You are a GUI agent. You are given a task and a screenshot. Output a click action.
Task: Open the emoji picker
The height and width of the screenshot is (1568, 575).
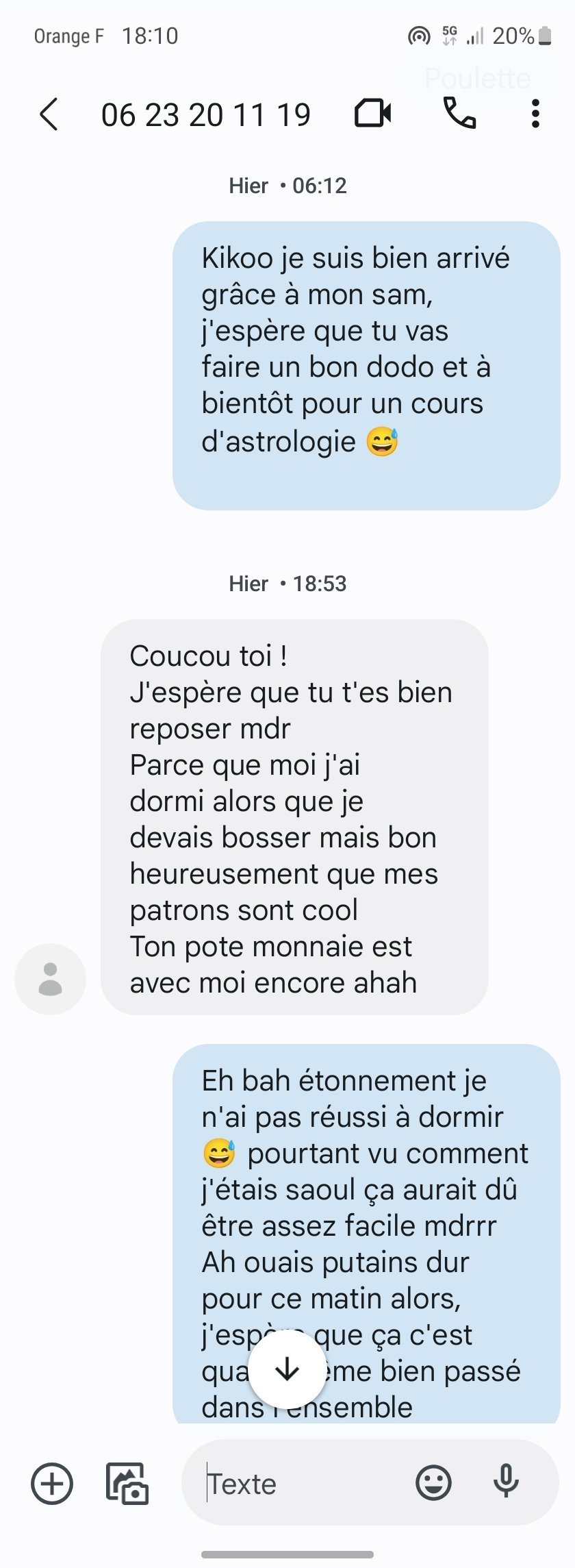point(433,1484)
